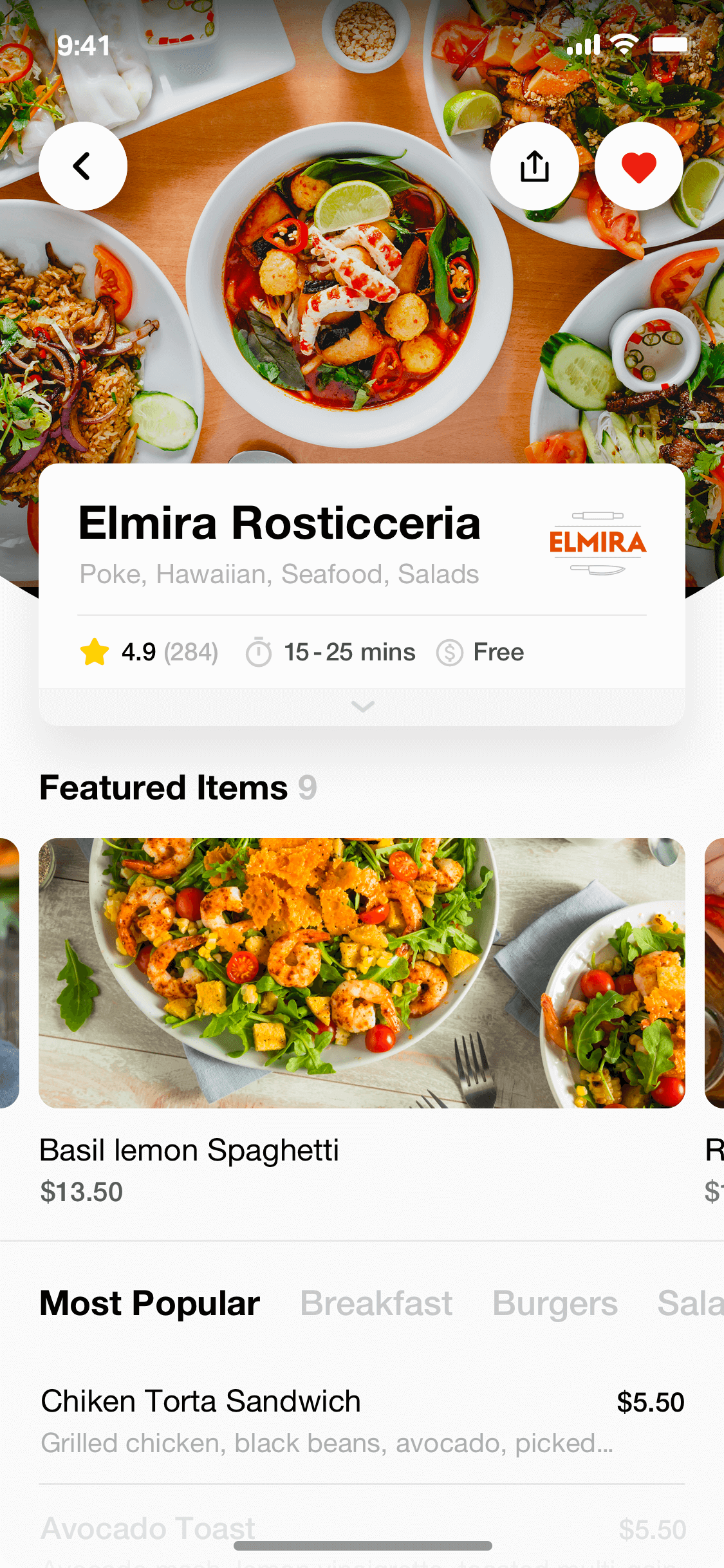Open Chiken Torta Sandwich menu item
Viewport: 724px width, 1568px height.
[362, 1421]
